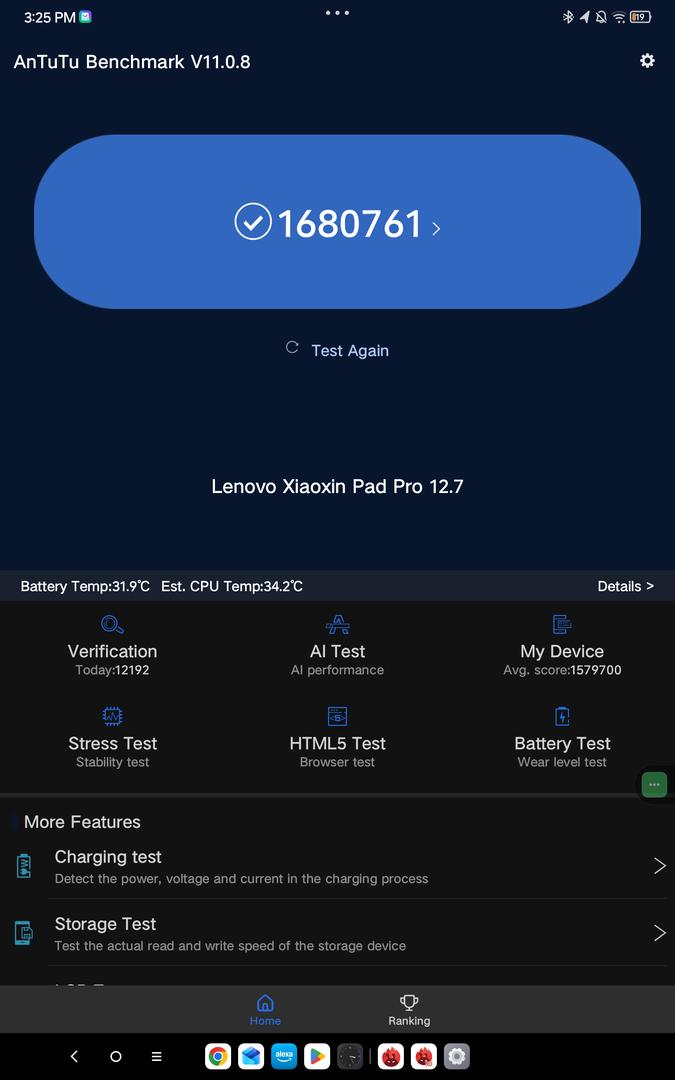Open the Charging test row
Screen dimensions: 675x1080
point(338,866)
